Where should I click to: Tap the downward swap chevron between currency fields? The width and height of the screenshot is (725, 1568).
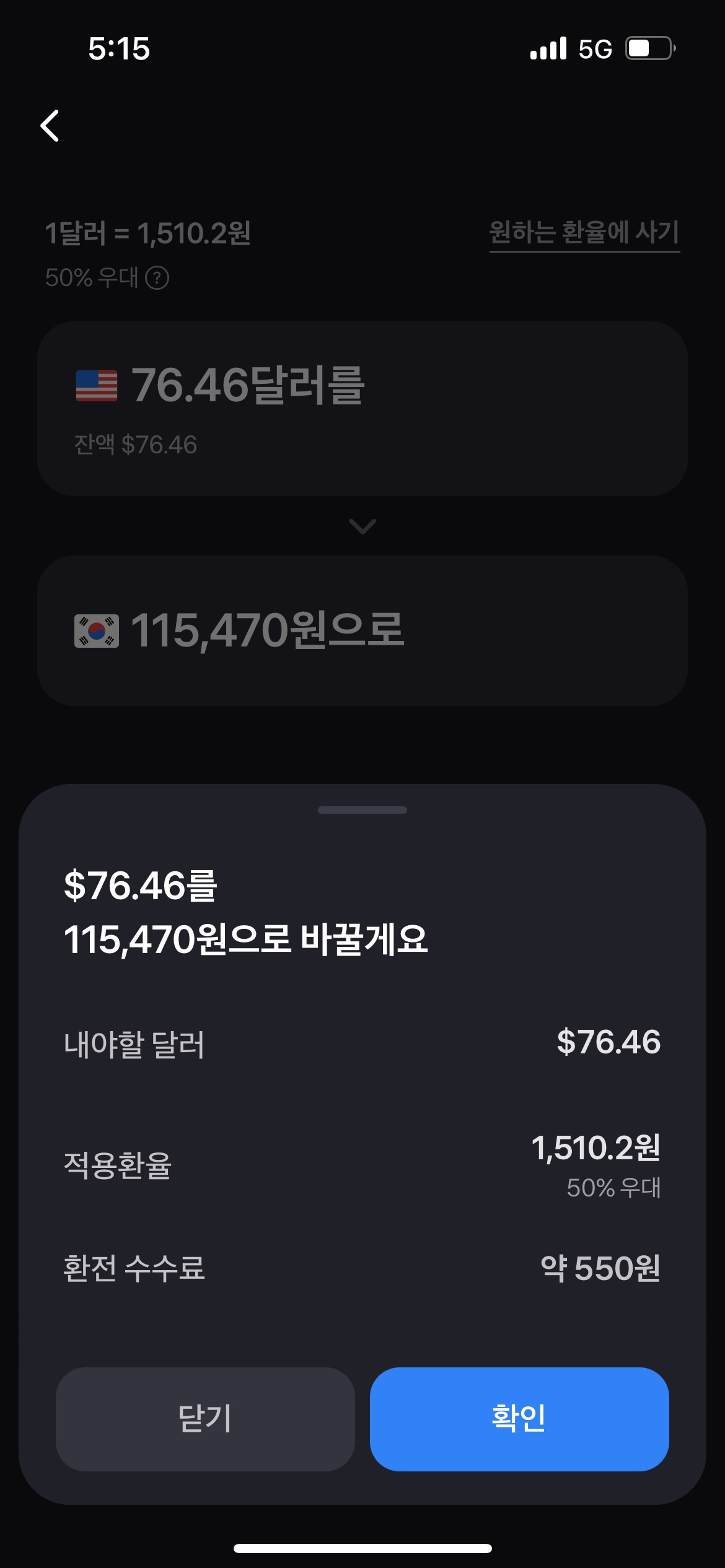point(362,527)
